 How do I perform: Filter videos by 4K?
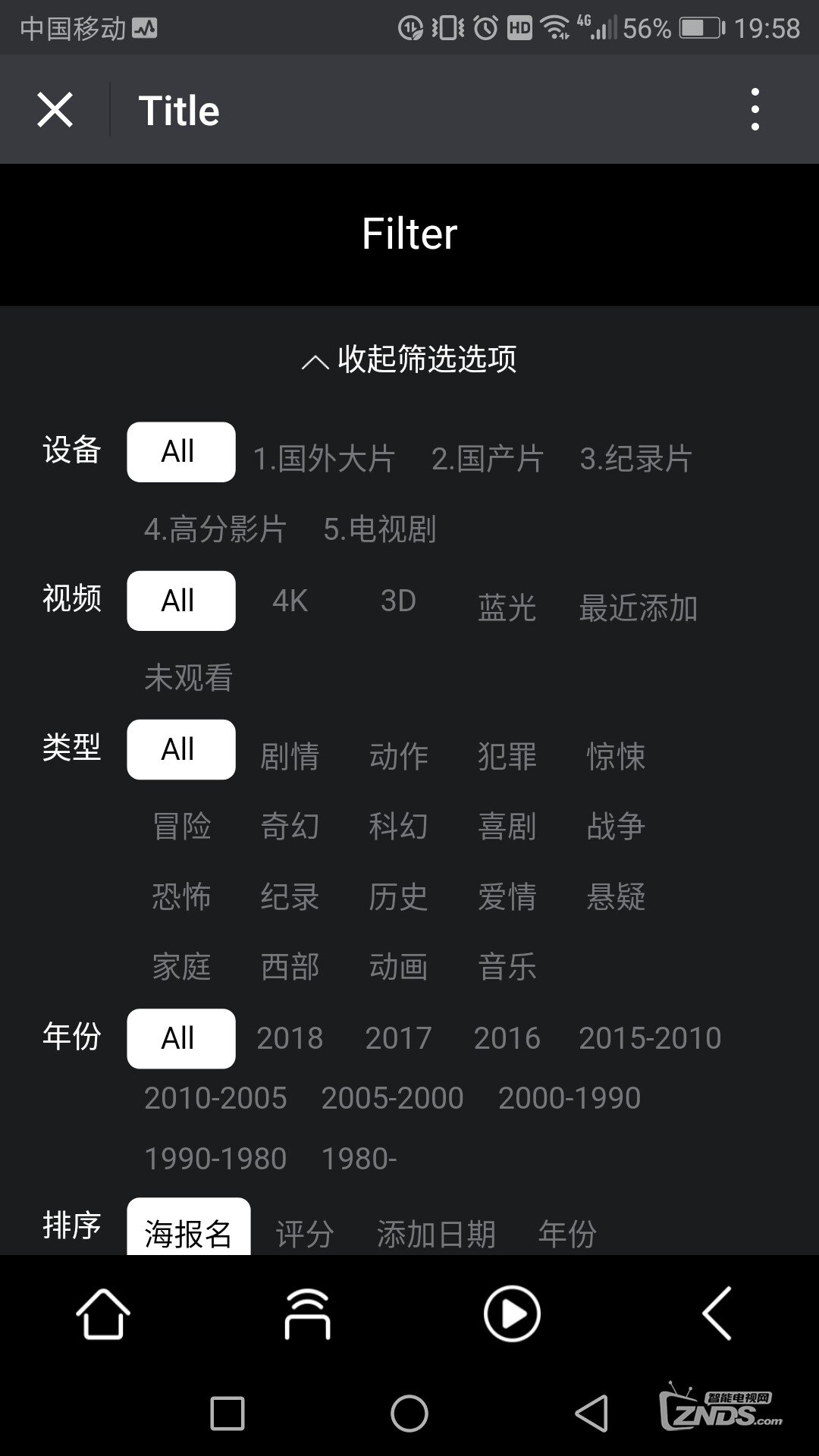click(290, 601)
